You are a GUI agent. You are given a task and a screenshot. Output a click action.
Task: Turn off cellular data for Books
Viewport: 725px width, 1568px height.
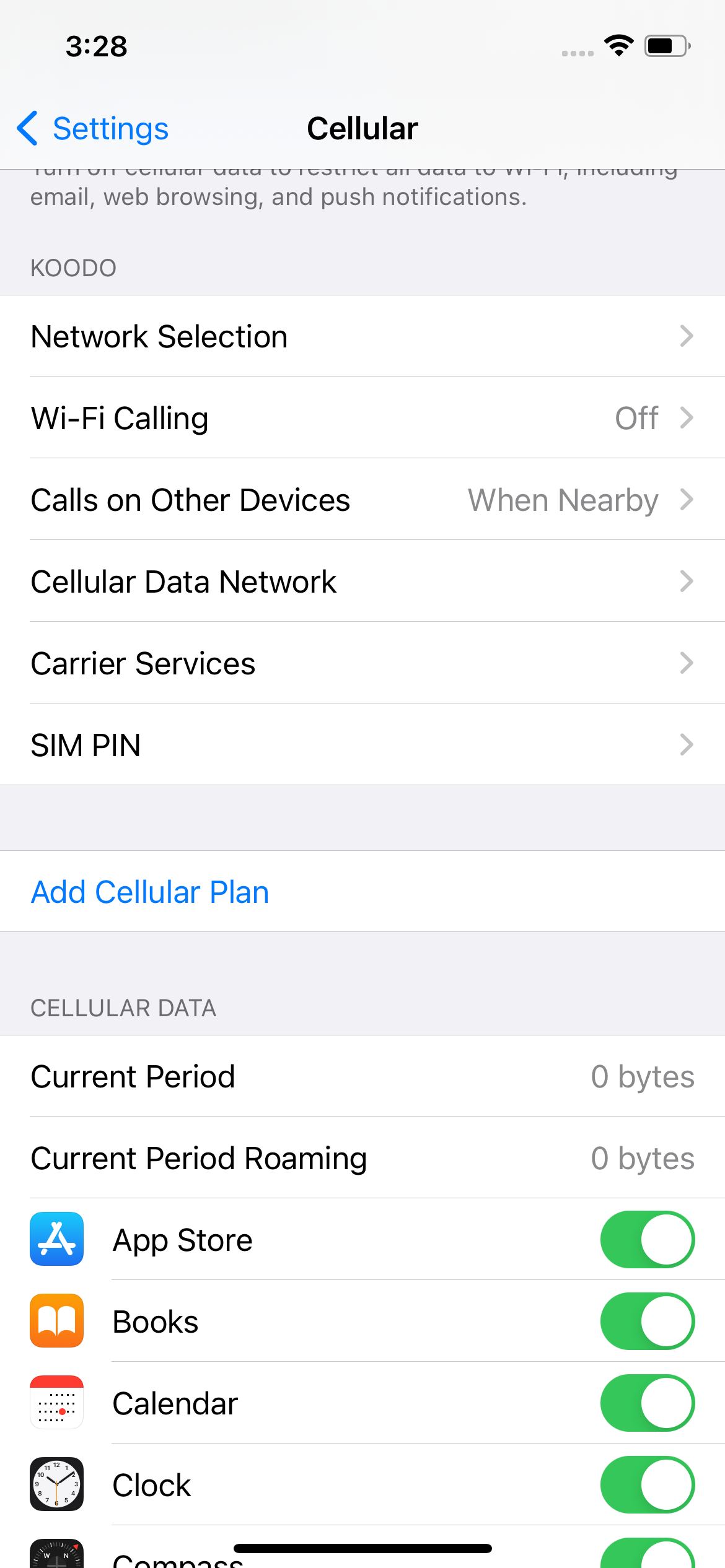coord(648,1321)
